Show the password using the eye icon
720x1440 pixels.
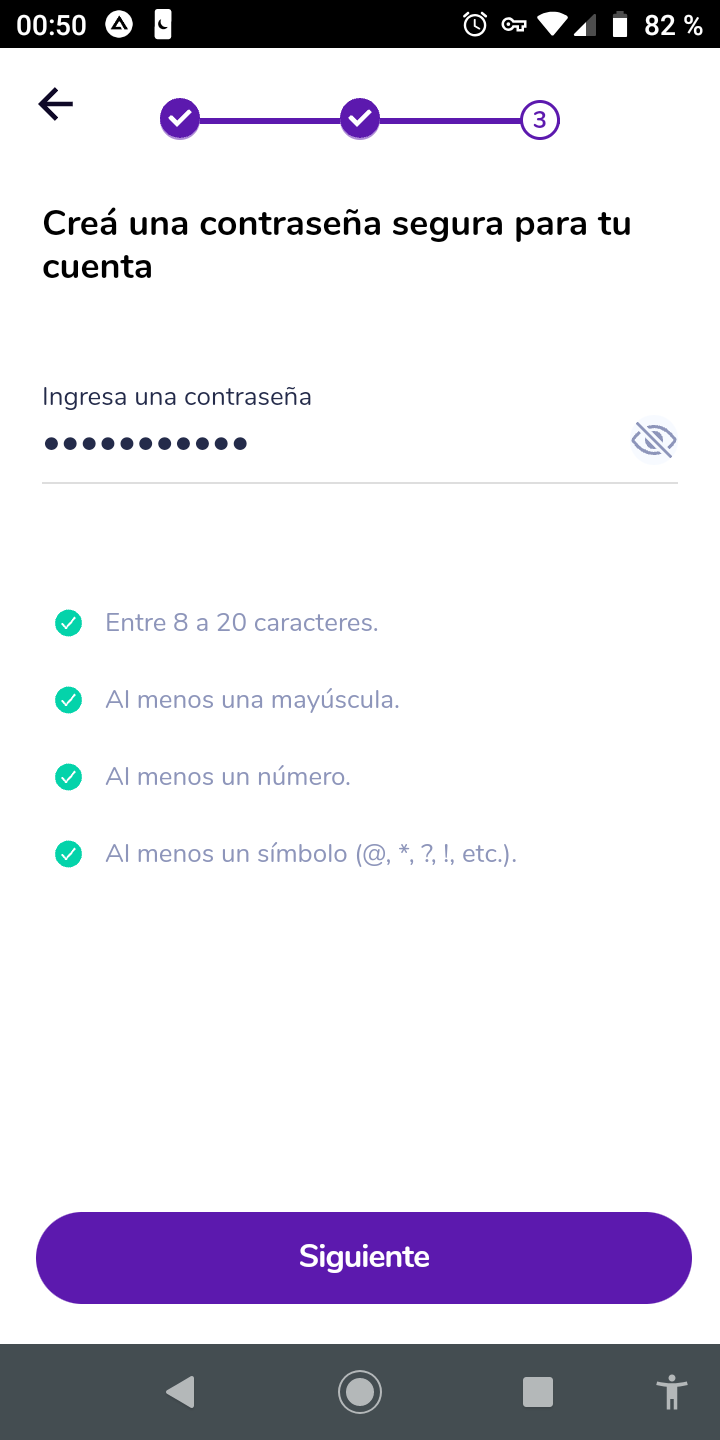click(654, 440)
